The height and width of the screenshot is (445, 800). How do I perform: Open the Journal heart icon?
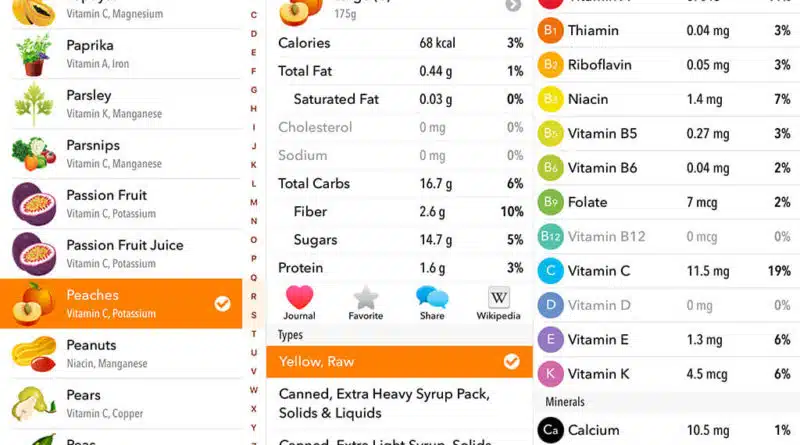coord(299,300)
